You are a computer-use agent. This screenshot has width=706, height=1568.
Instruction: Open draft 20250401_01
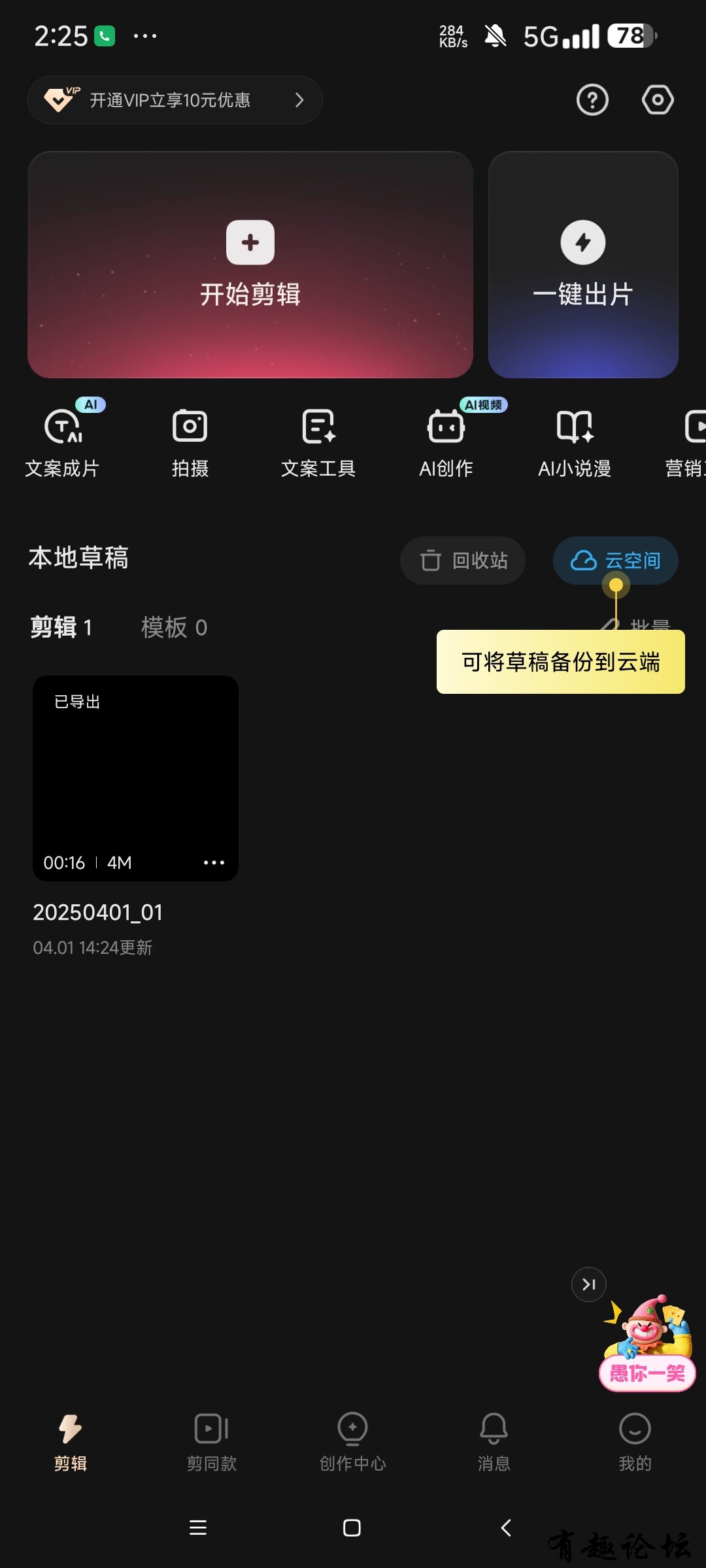tap(135, 777)
